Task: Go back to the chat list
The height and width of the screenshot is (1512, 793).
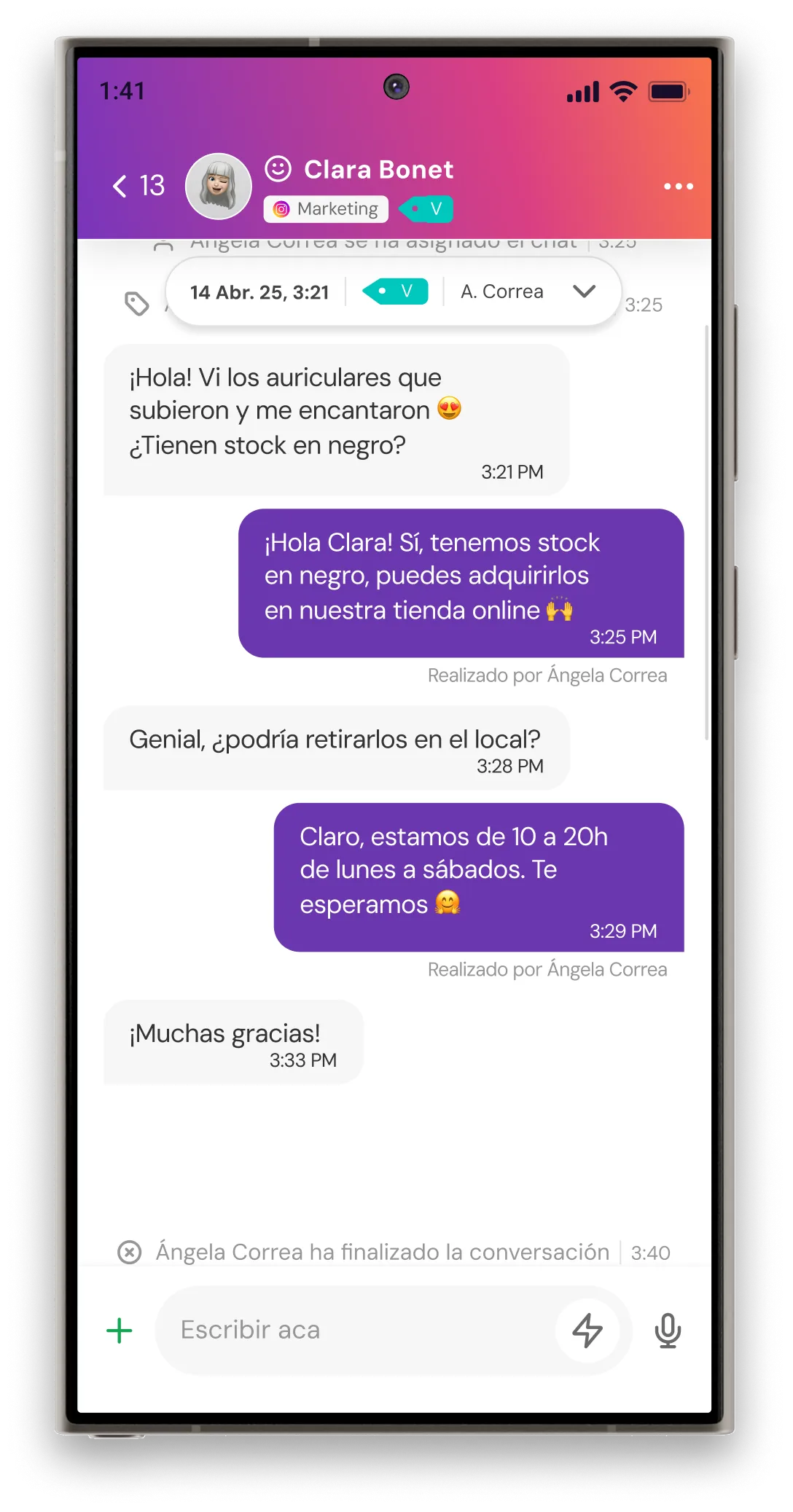Action: point(138,186)
